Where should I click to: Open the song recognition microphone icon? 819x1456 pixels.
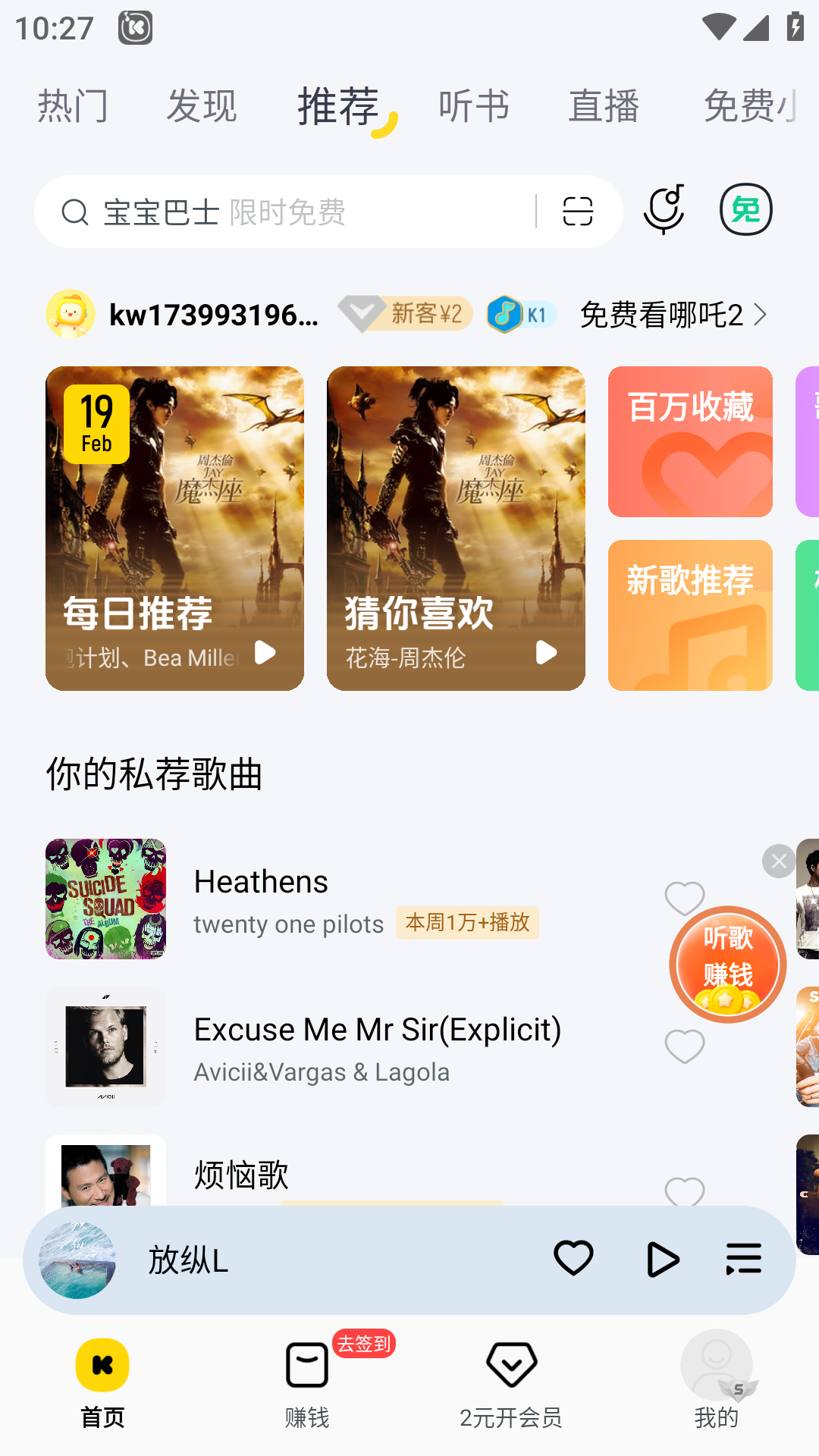click(664, 210)
